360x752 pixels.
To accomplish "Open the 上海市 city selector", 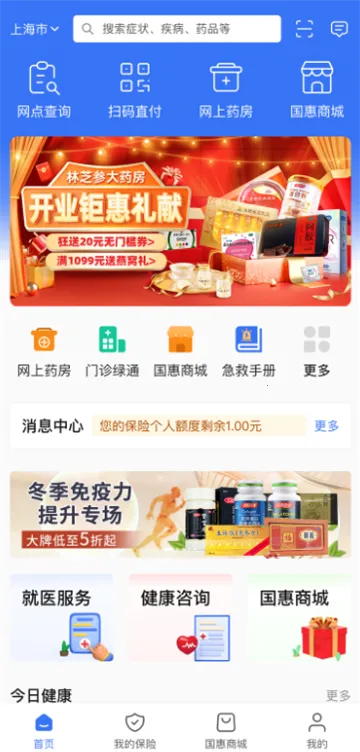I will point(35,29).
